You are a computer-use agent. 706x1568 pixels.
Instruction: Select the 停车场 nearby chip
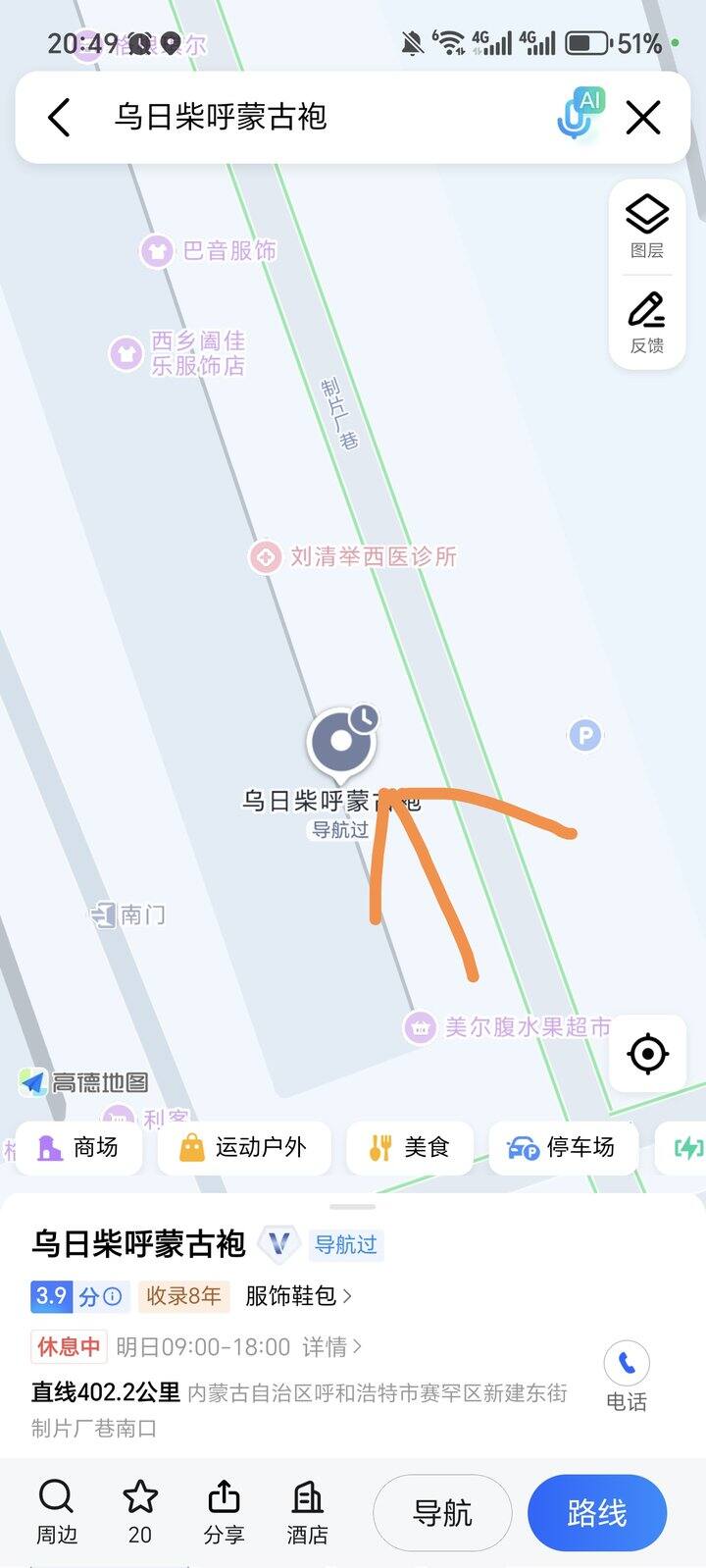pyautogui.click(x=561, y=1147)
